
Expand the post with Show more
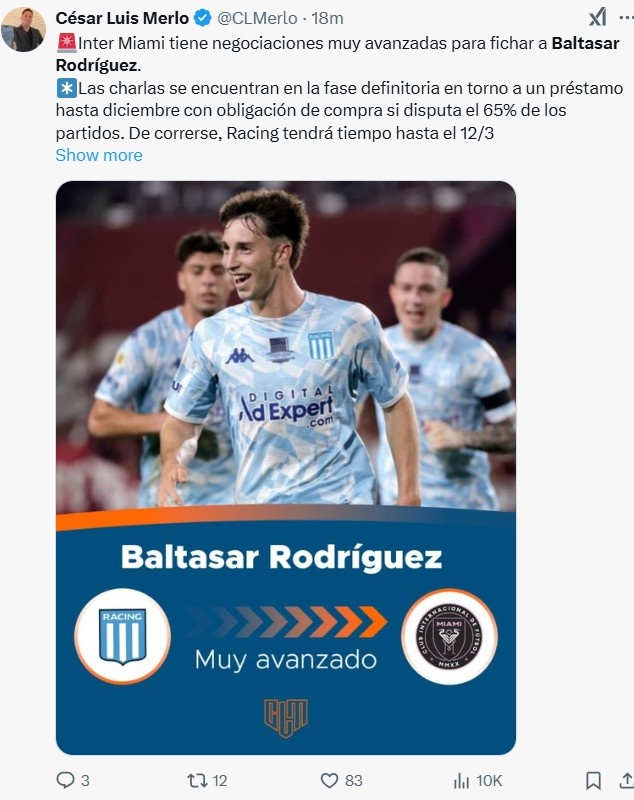tap(99, 155)
